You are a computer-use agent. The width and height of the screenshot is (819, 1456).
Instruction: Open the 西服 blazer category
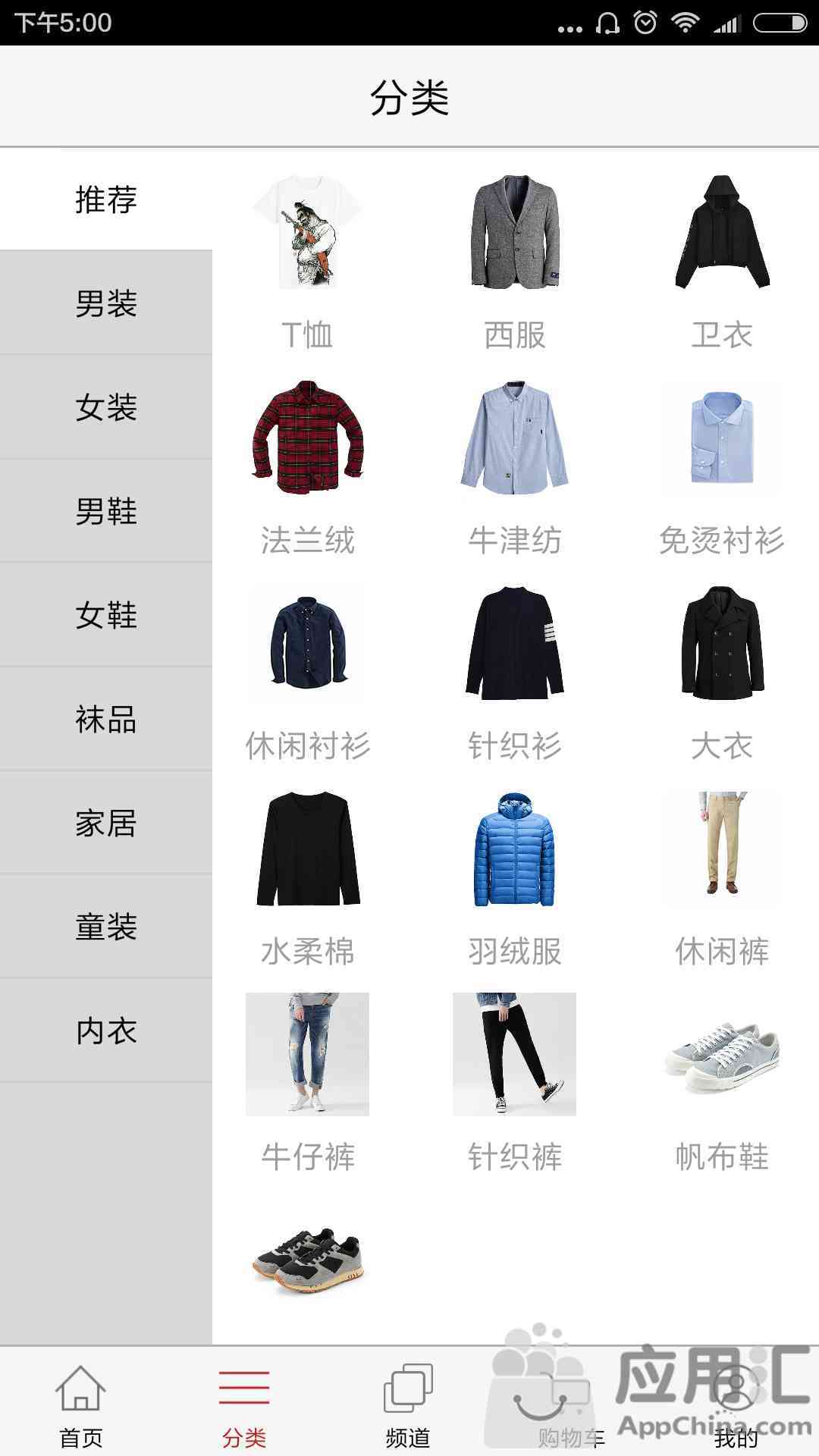(x=514, y=258)
